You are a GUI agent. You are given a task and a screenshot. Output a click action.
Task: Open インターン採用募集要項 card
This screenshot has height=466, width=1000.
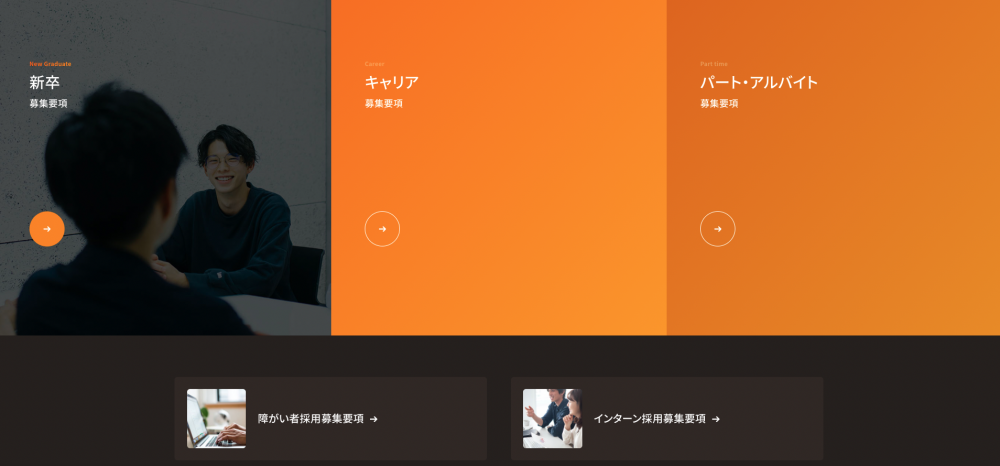pos(666,419)
